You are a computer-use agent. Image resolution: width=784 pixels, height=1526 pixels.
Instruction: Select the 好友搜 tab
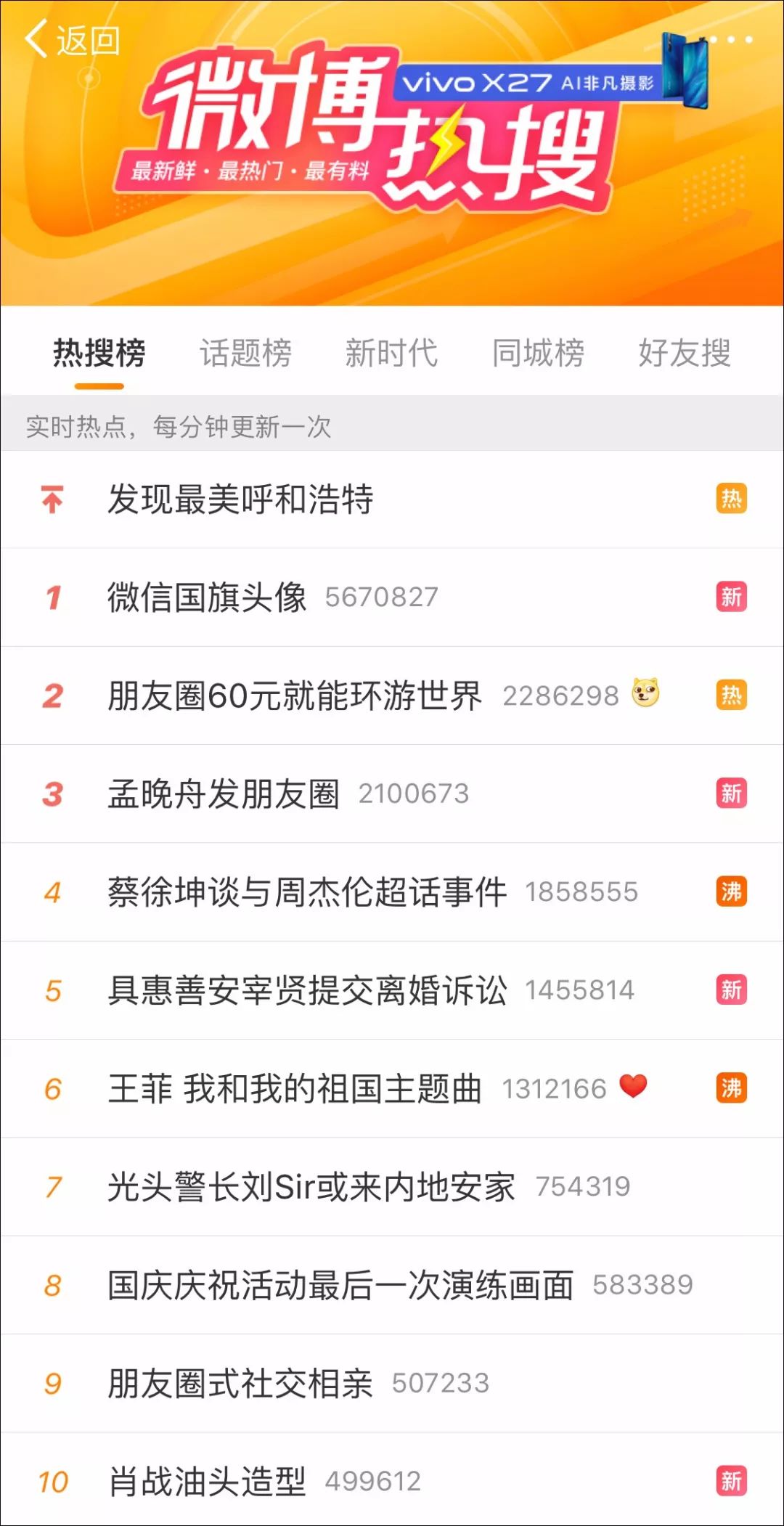(x=684, y=354)
